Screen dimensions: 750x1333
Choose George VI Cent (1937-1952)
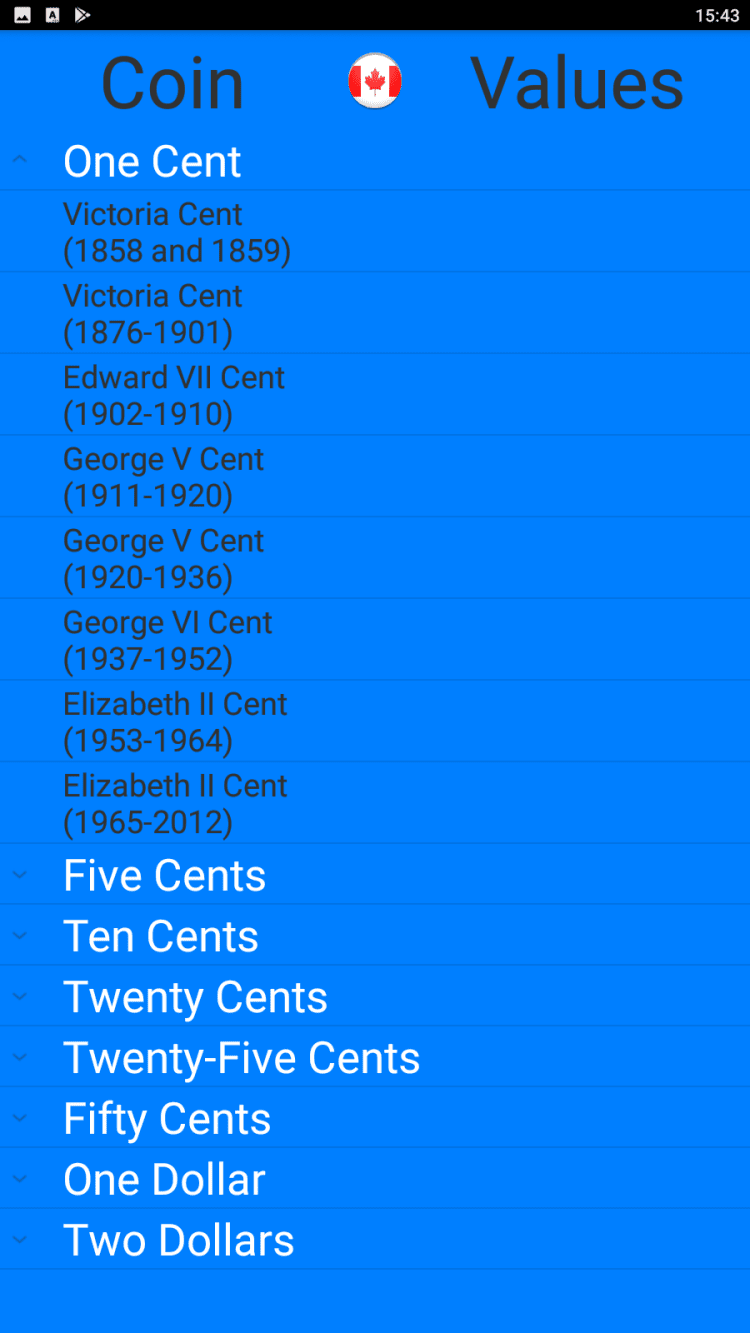click(167, 641)
